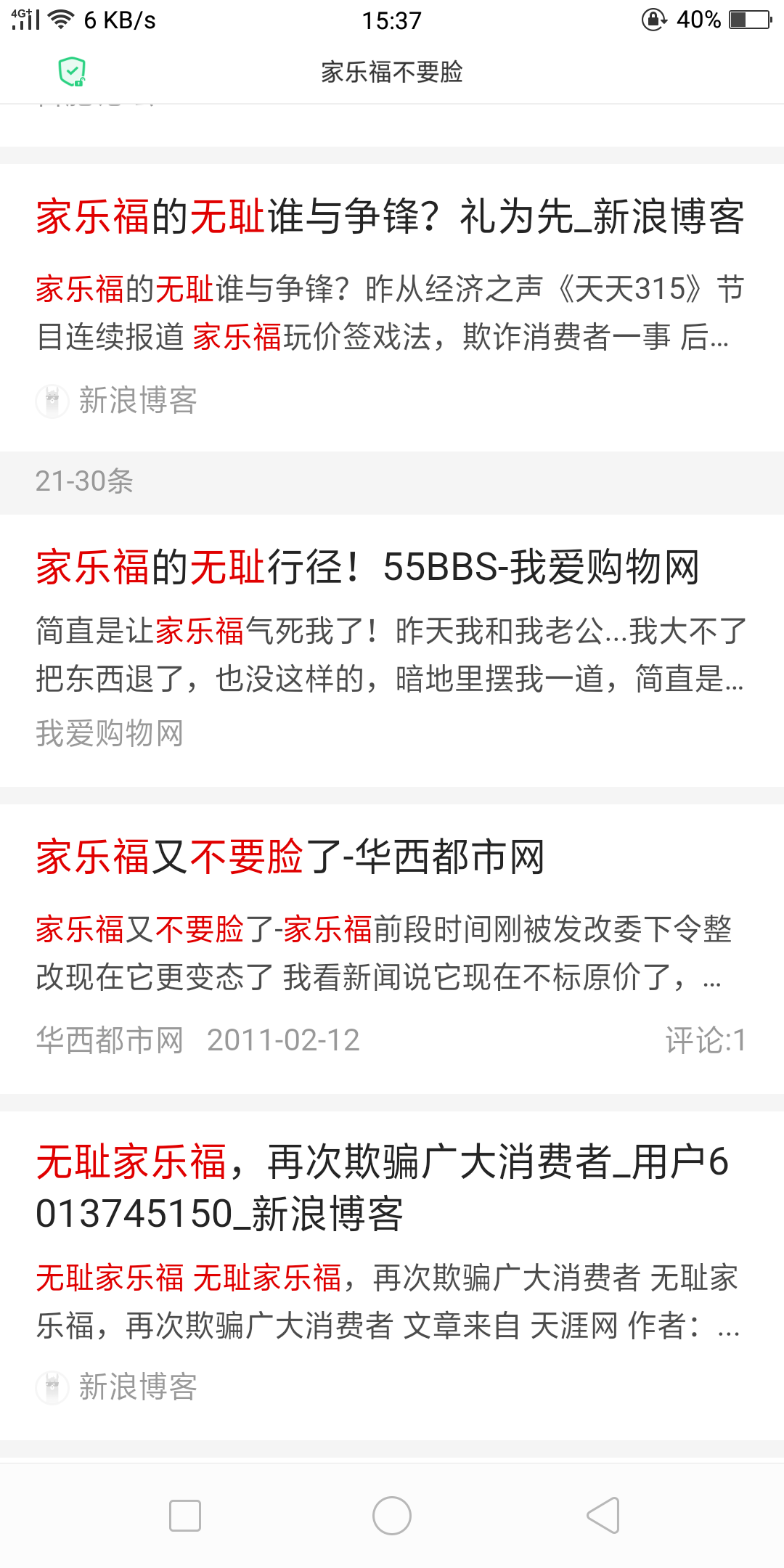Open result '家乐福的无耻谁与争锋？礼为先_新浪博客'
The width and height of the screenshot is (784, 1568).
tap(391, 217)
